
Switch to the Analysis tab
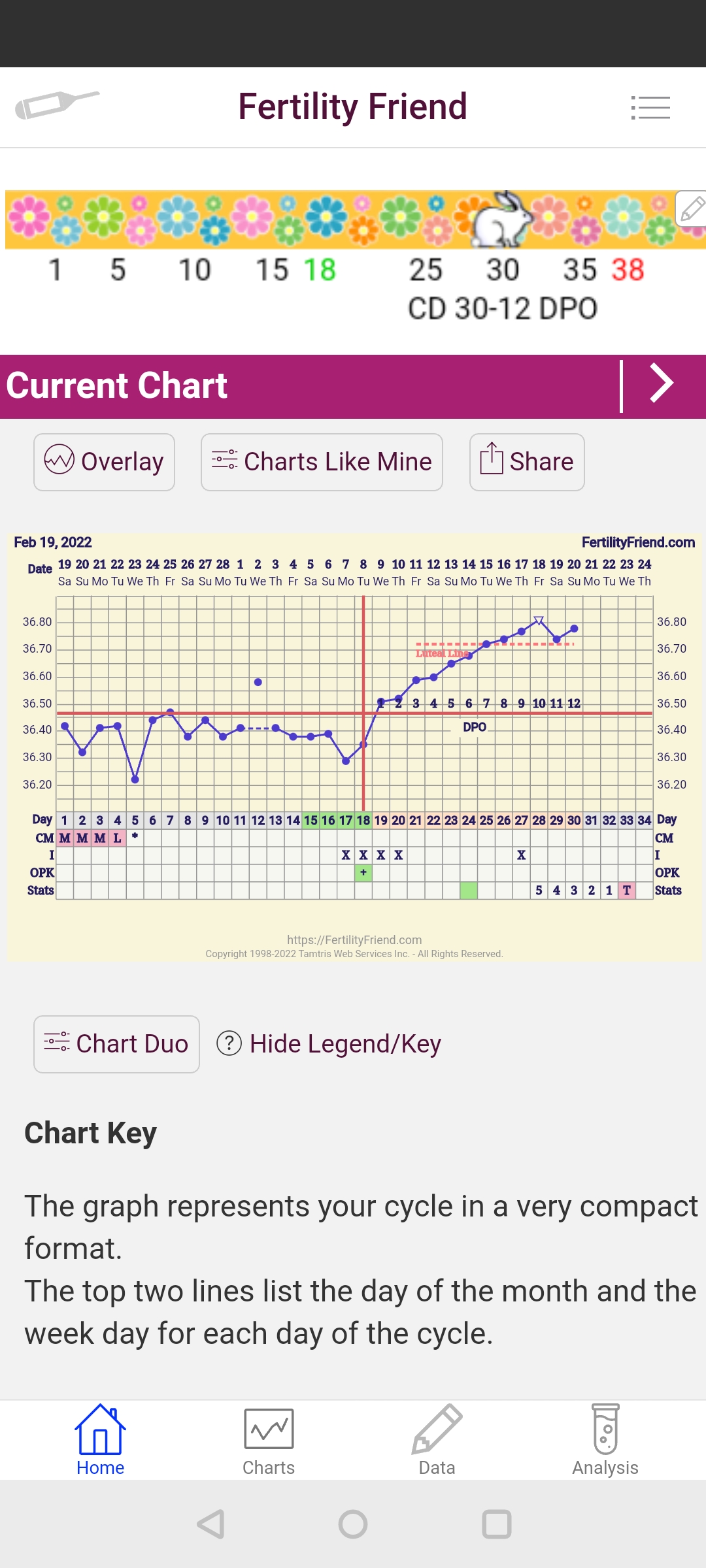coord(605,1441)
